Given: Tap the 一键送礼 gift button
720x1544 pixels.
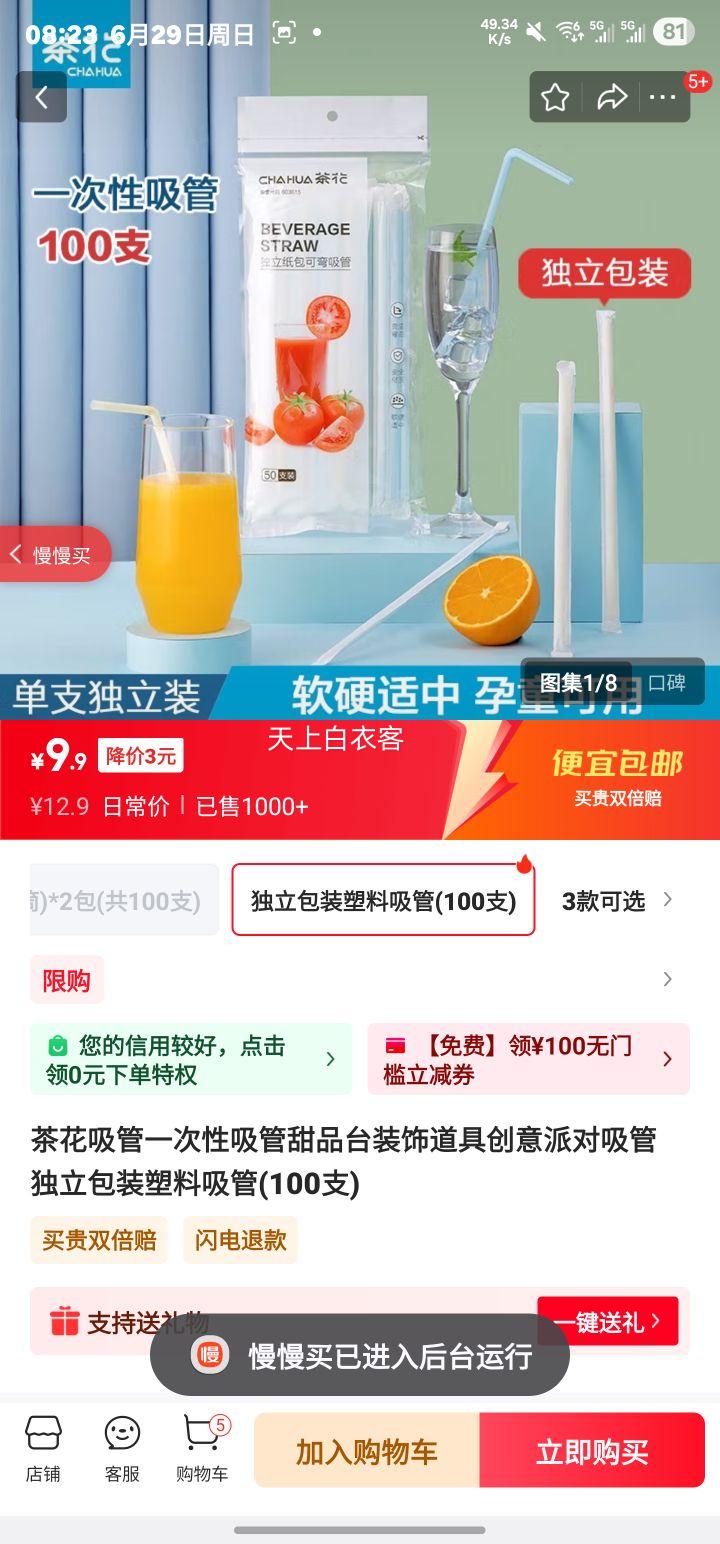Looking at the screenshot, I should pos(607,1322).
